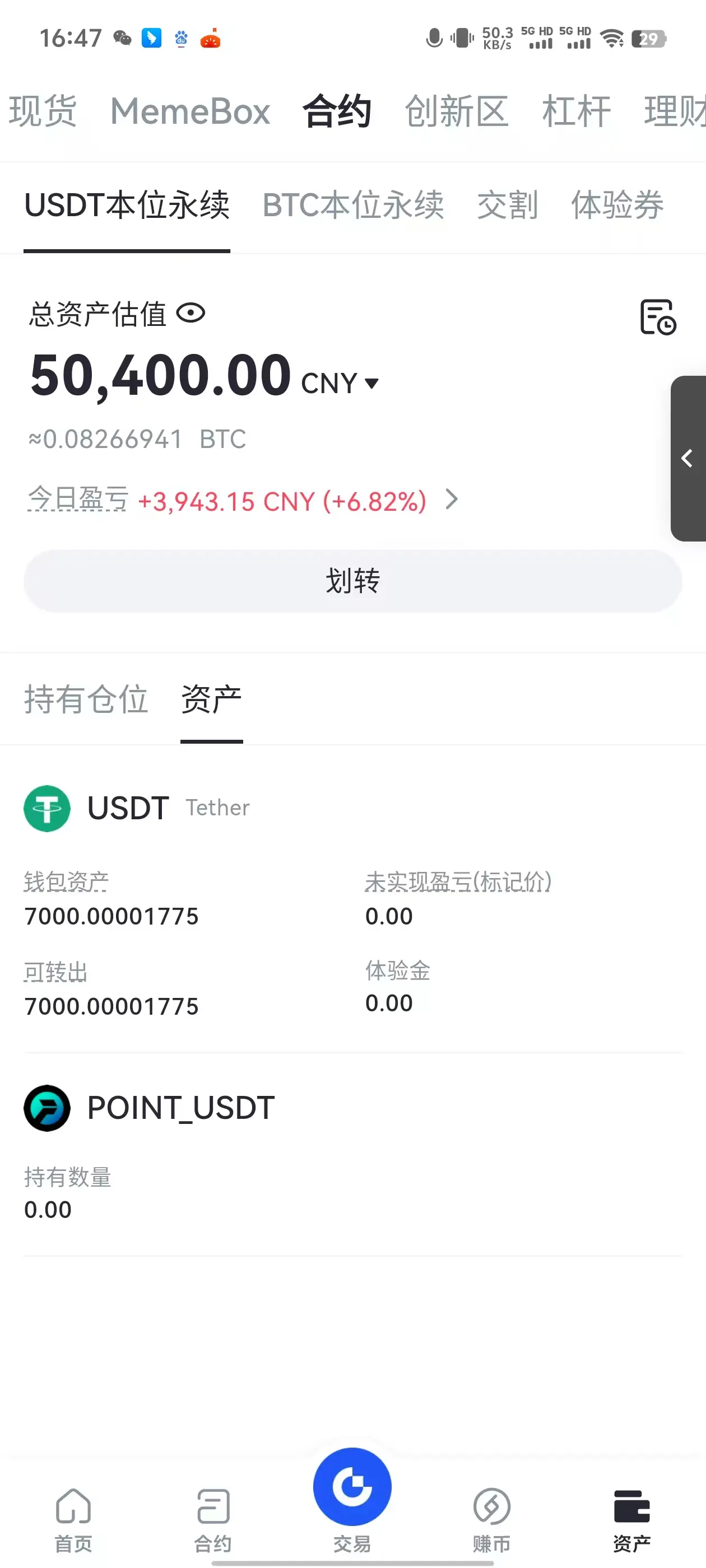Open the MemeBox tab
Image resolution: width=706 pixels, height=1568 pixels.
tap(190, 111)
